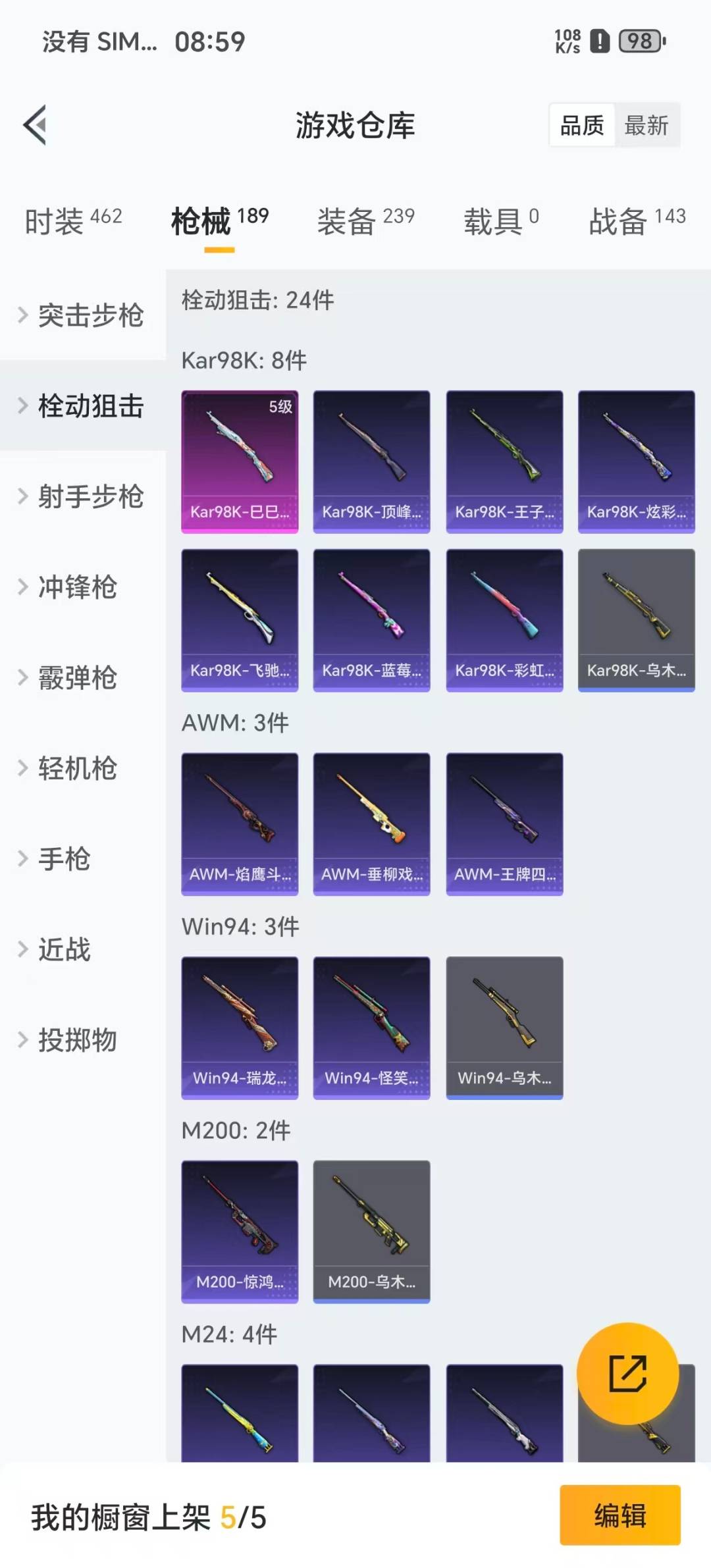Viewport: 711px width, 1568px height.
Task: Expand the 投掷物 category
Action: (x=74, y=1041)
